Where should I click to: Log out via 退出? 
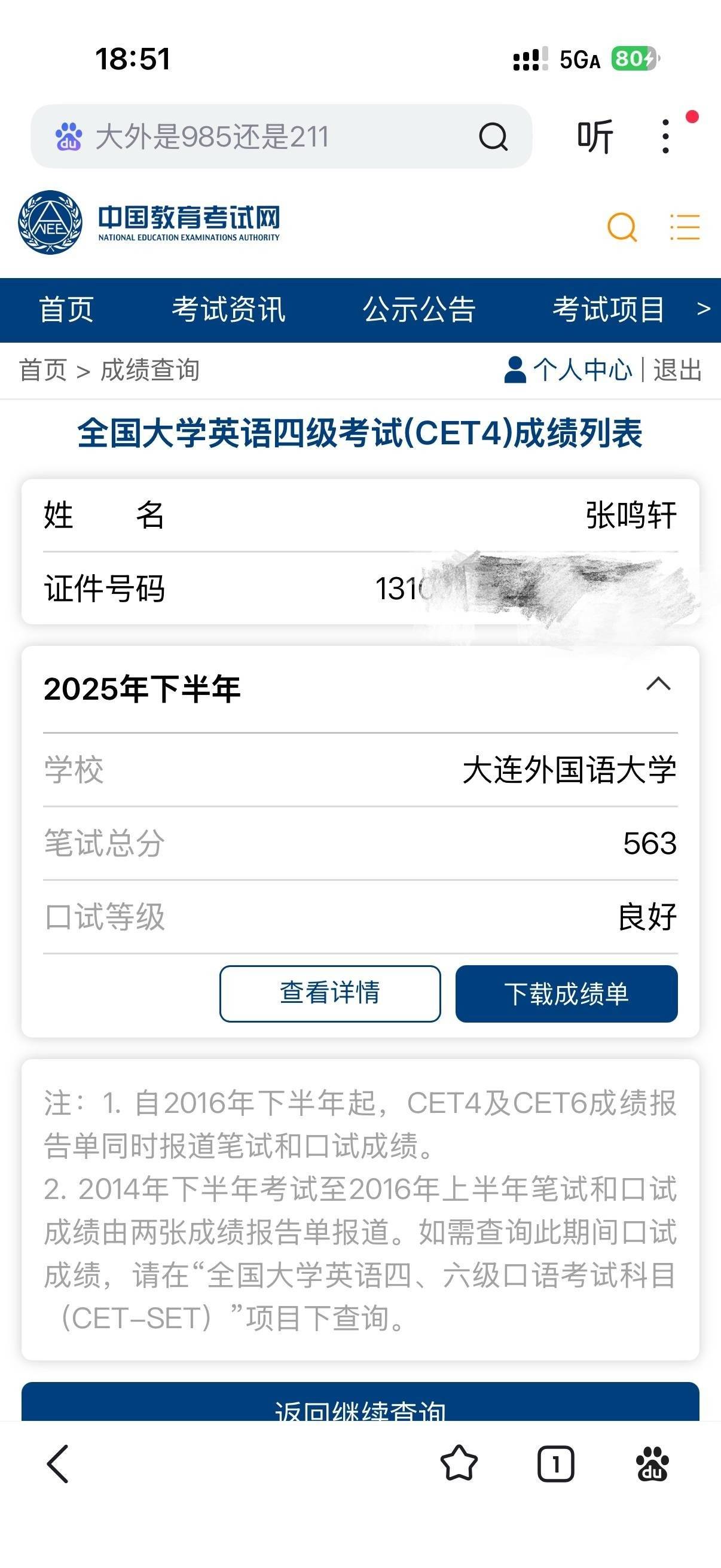678,370
